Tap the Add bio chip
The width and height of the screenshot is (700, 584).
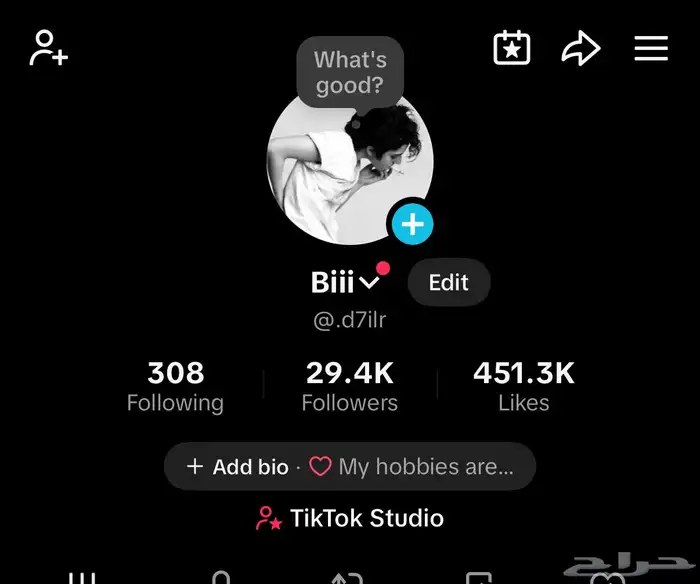pos(238,467)
